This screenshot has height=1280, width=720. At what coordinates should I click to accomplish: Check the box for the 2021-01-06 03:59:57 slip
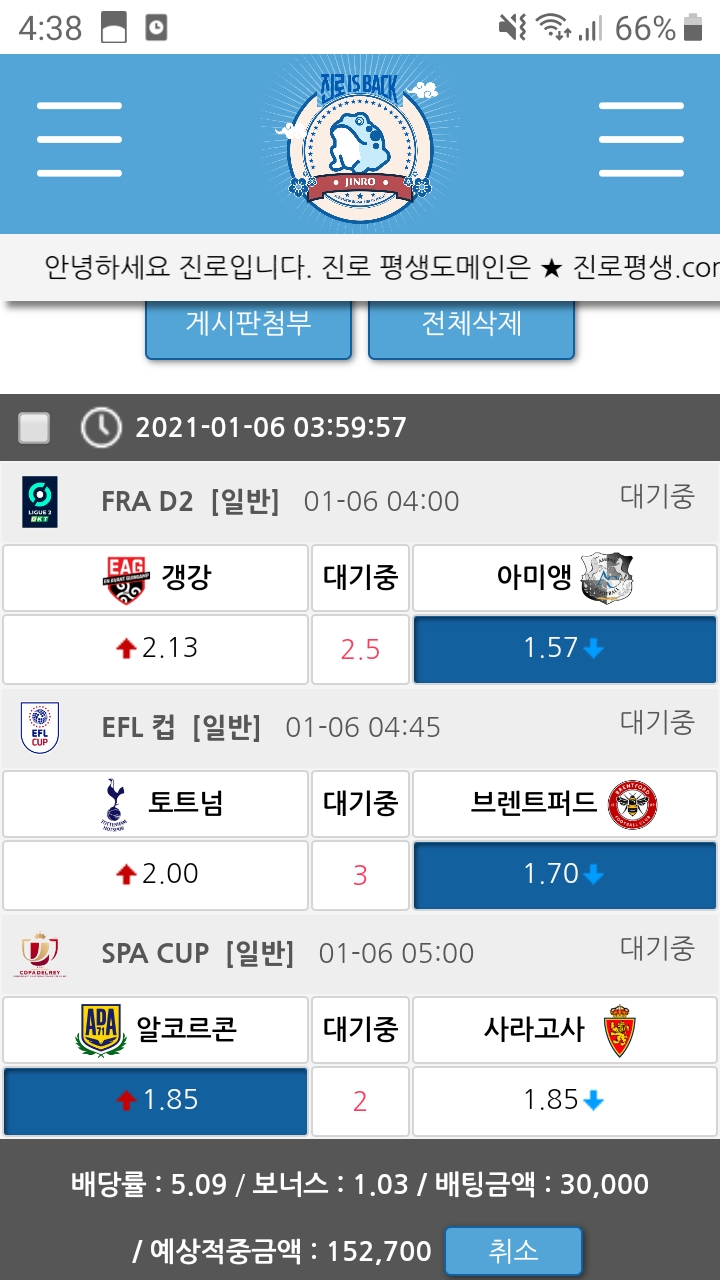pyautogui.click(x=34, y=428)
